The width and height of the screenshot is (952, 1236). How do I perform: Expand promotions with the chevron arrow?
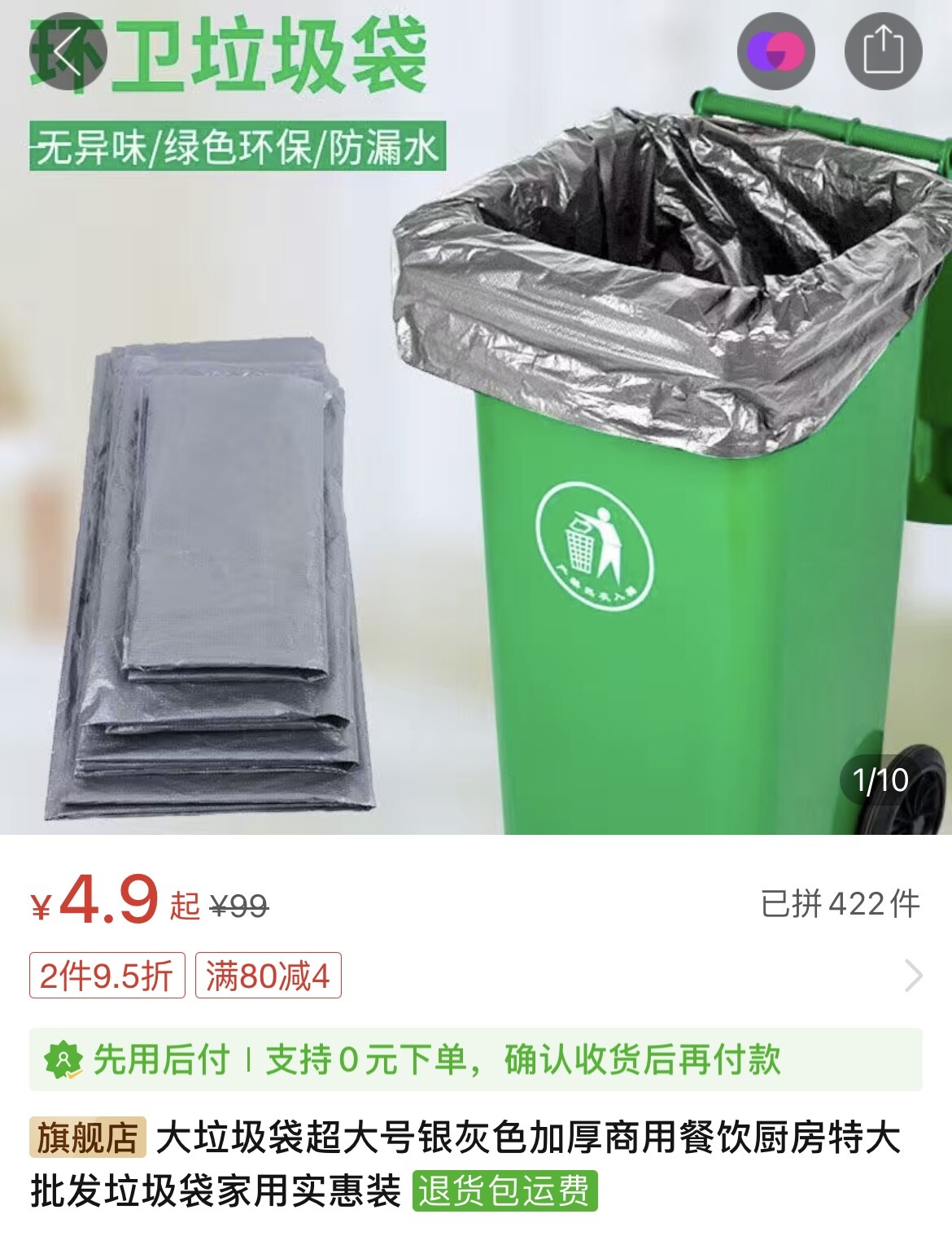click(913, 975)
